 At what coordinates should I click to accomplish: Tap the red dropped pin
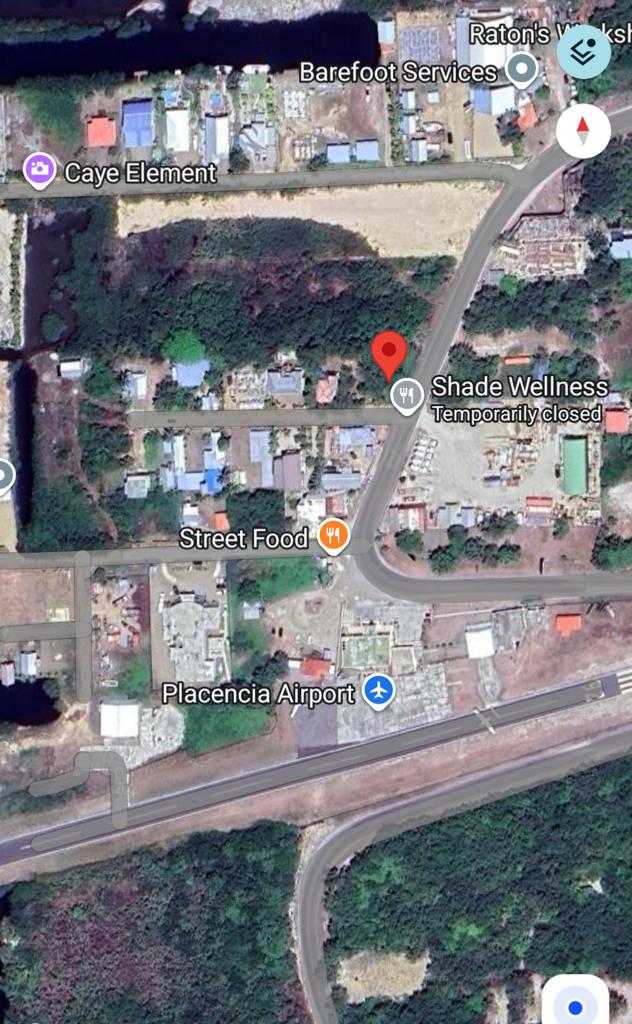(x=389, y=355)
